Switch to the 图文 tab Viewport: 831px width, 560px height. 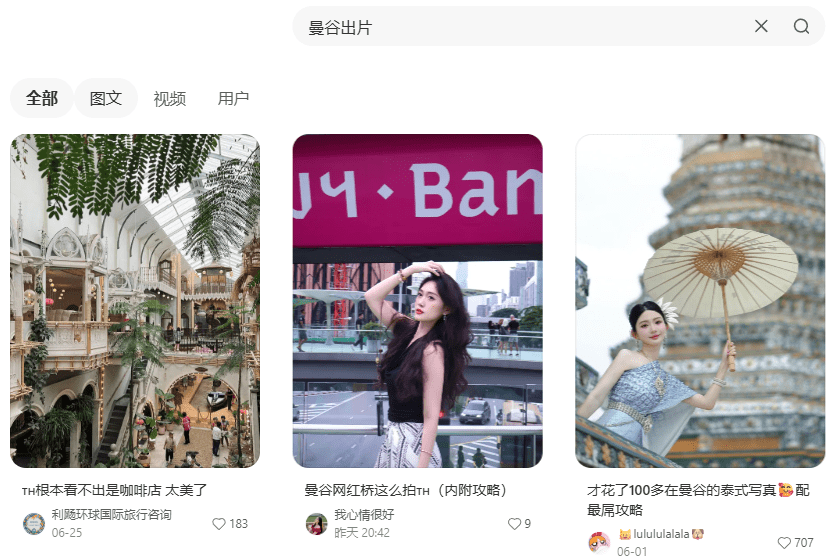(x=106, y=98)
